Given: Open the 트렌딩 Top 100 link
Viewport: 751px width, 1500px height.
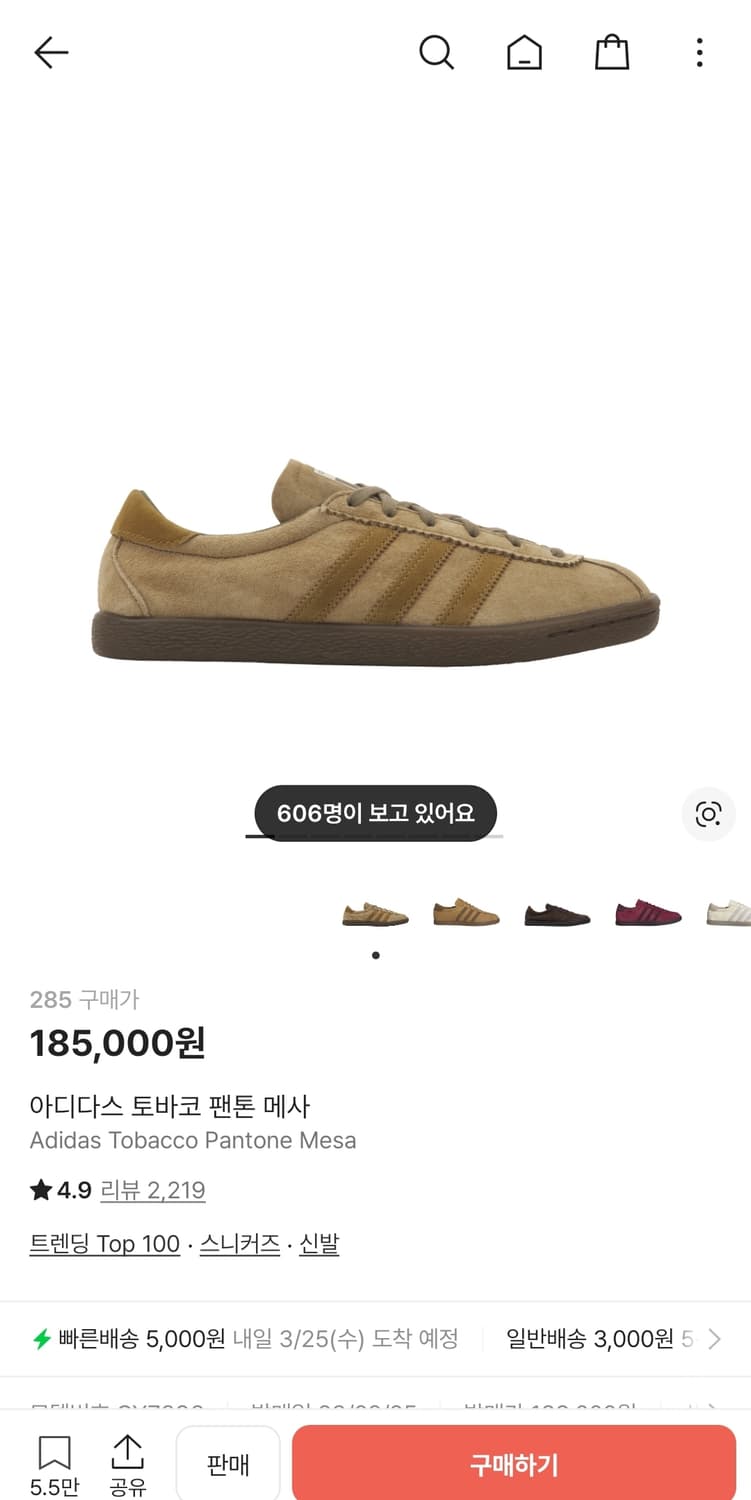Looking at the screenshot, I should [104, 1243].
